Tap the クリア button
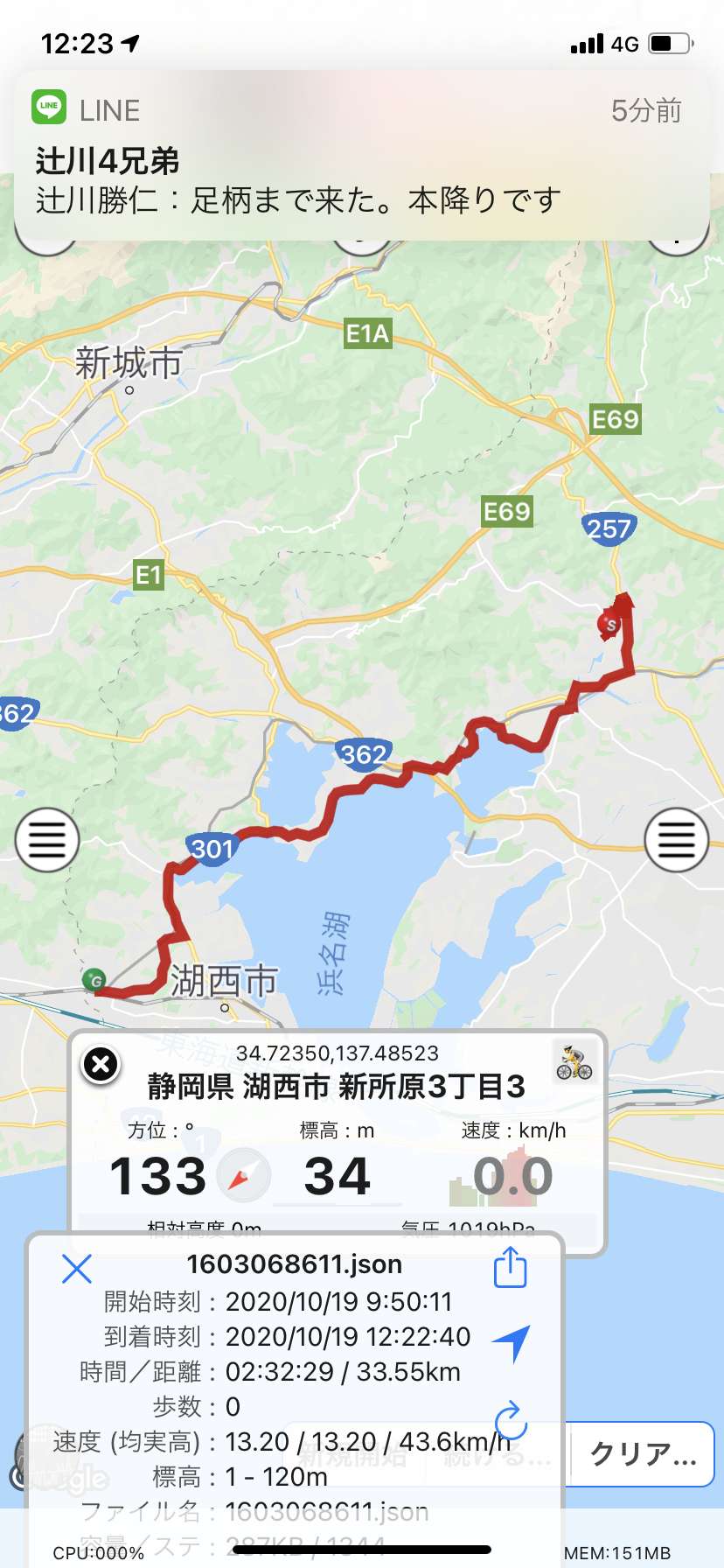This screenshot has height=1568, width=724. pyautogui.click(x=643, y=1453)
